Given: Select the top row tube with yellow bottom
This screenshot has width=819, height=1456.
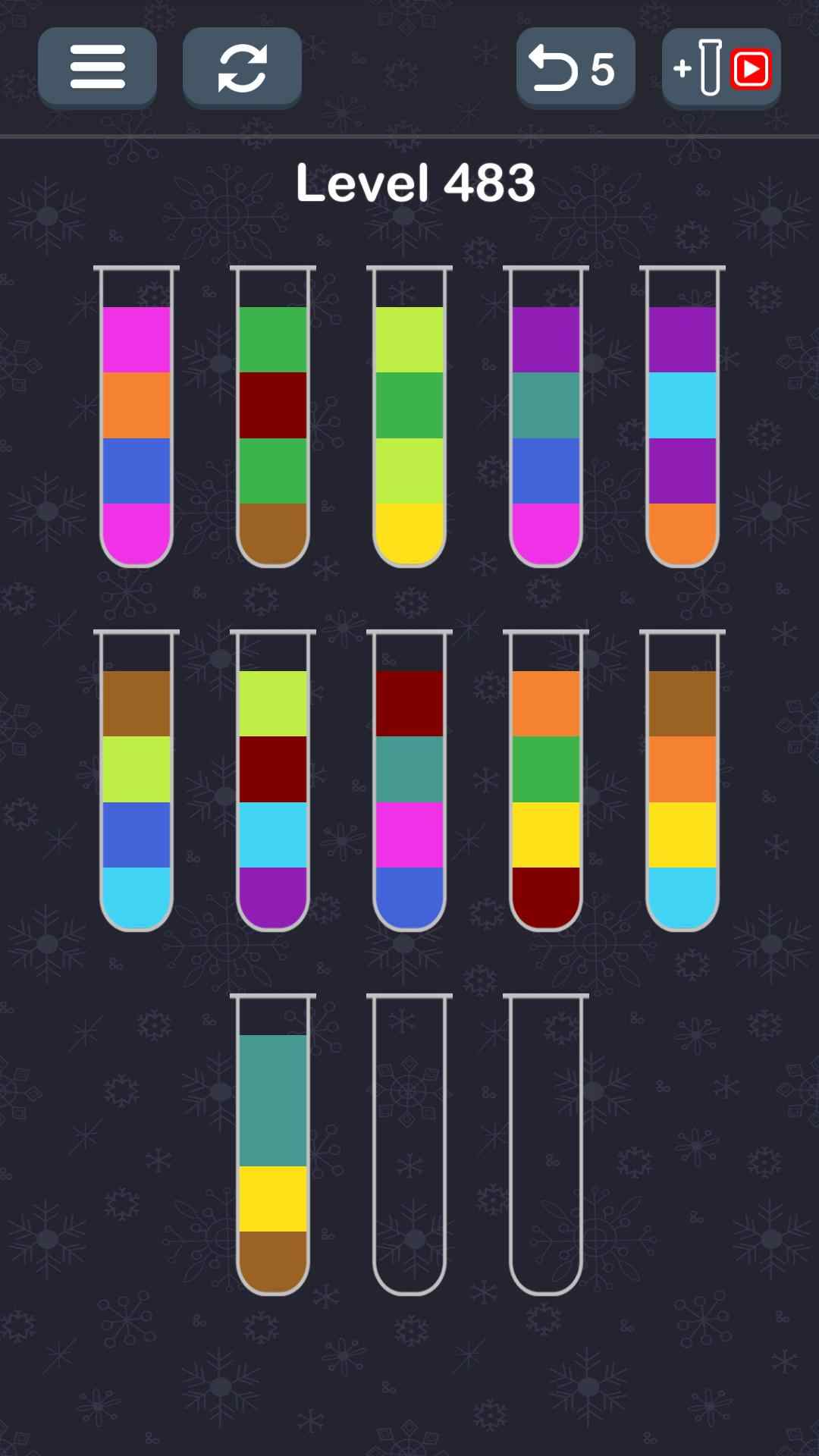Looking at the screenshot, I should coord(409,417).
